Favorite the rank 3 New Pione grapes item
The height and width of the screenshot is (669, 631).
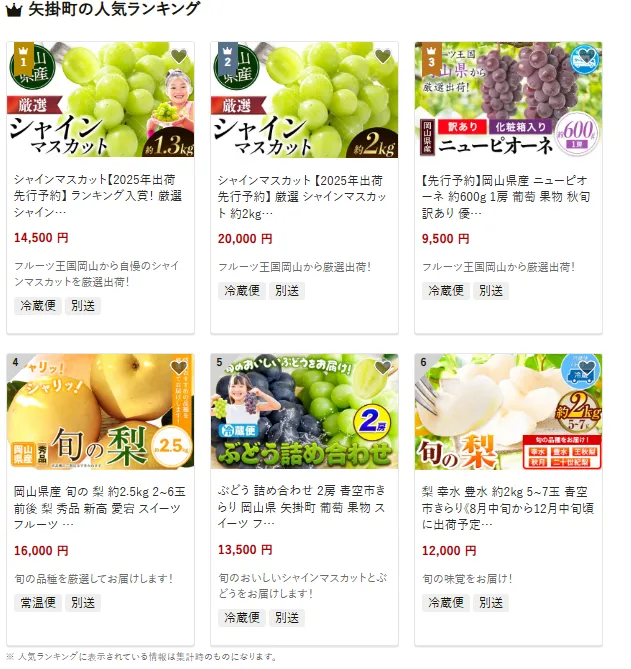tap(586, 57)
